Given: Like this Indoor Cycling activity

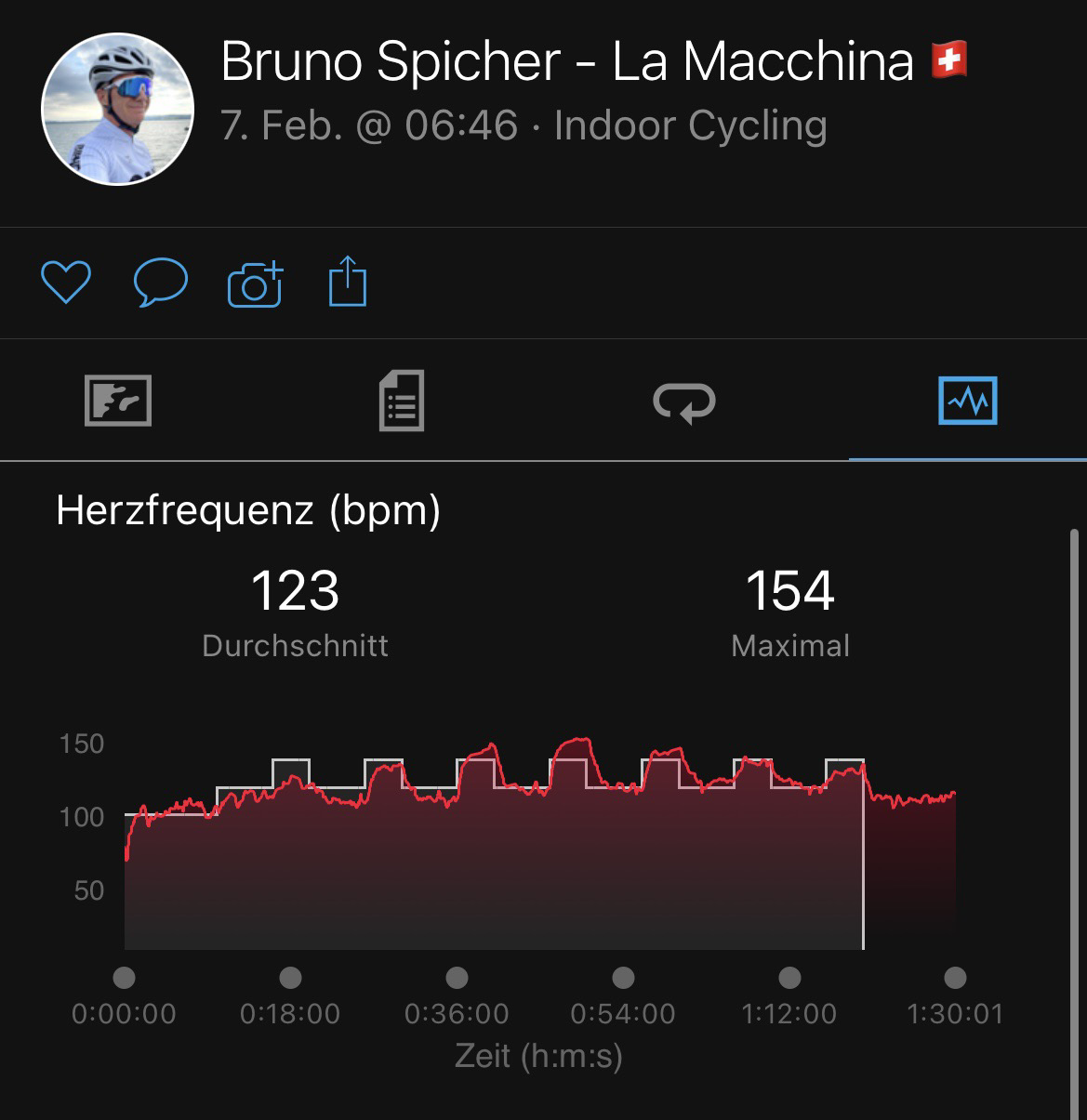Looking at the screenshot, I should point(66,282).
